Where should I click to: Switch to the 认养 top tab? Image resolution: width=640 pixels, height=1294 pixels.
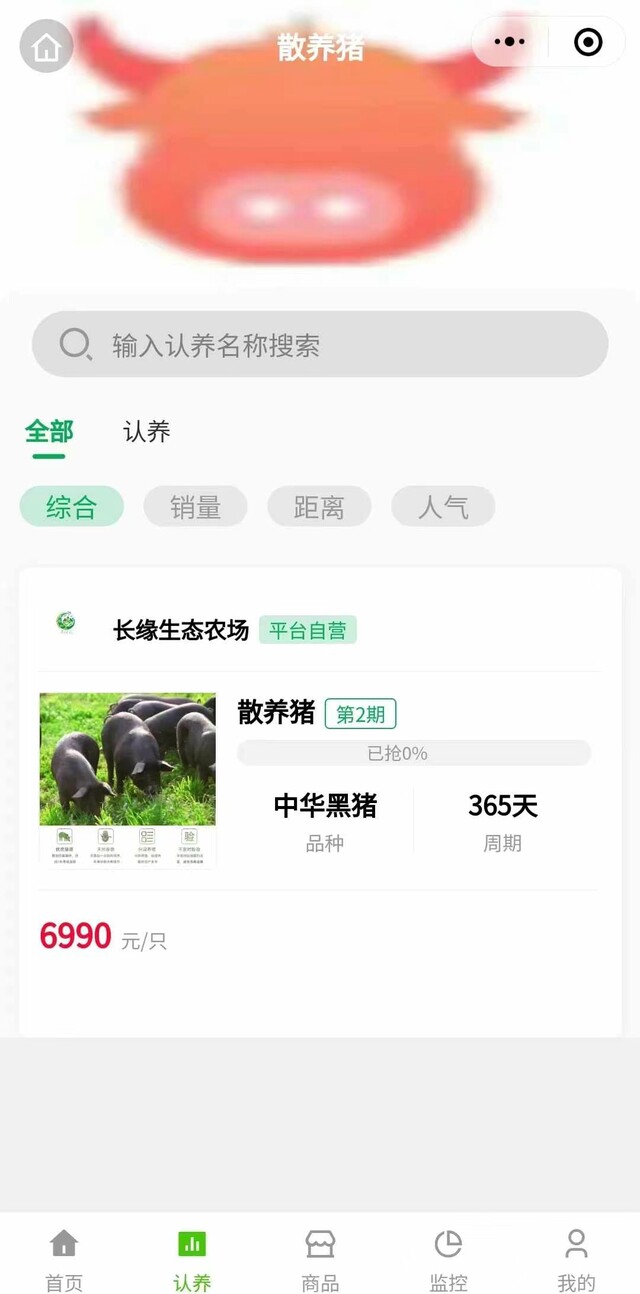click(147, 432)
